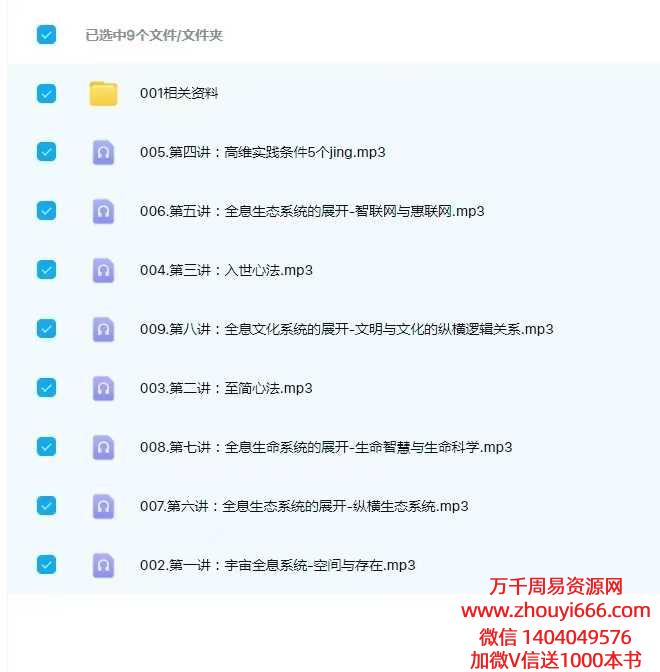660x672 pixels.
Task: Open 003.第二讲 至简心法.mp3
Action: pyautogui.click(x=226, y=388)
